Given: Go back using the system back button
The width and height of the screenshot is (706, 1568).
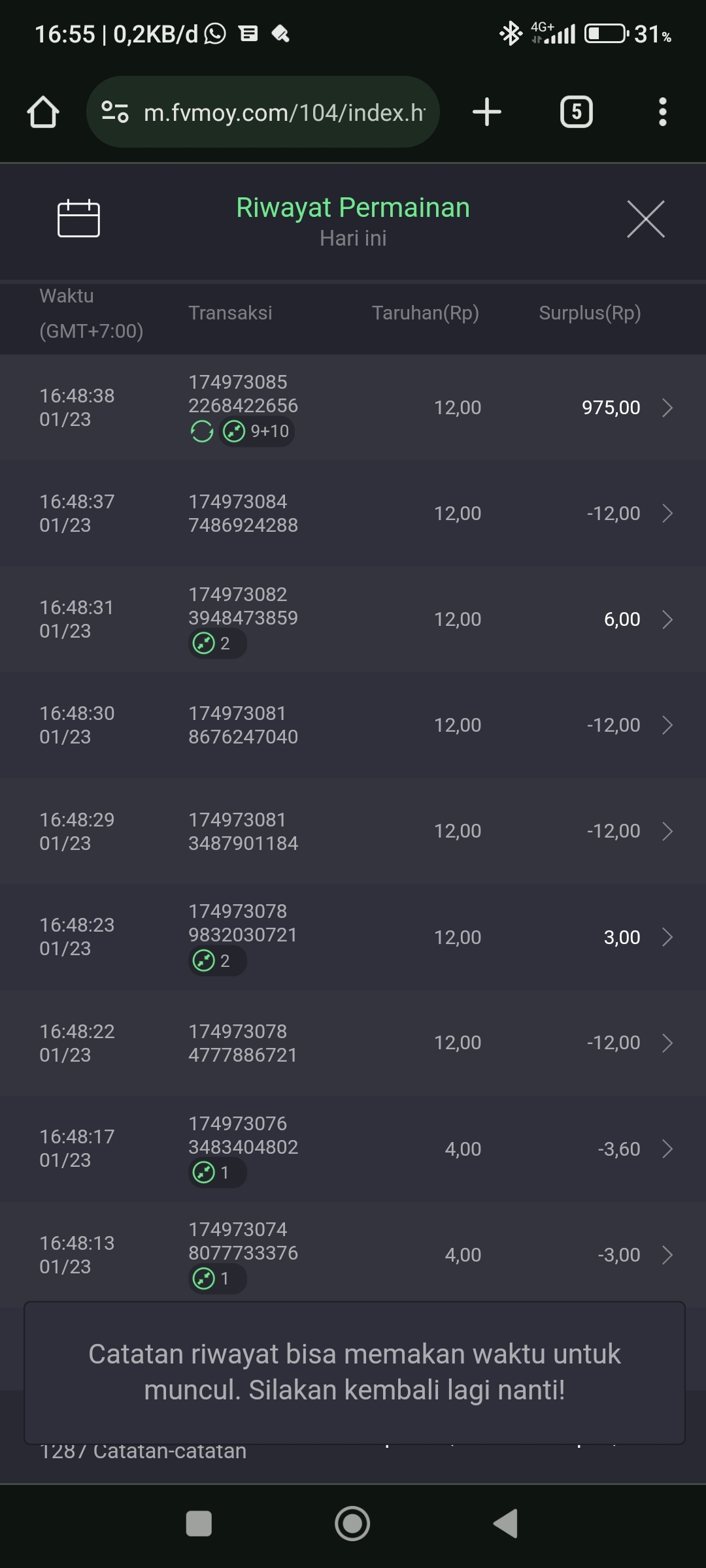Looking at the screenshot, I should pyautogui.click(x=506, y=1524).
